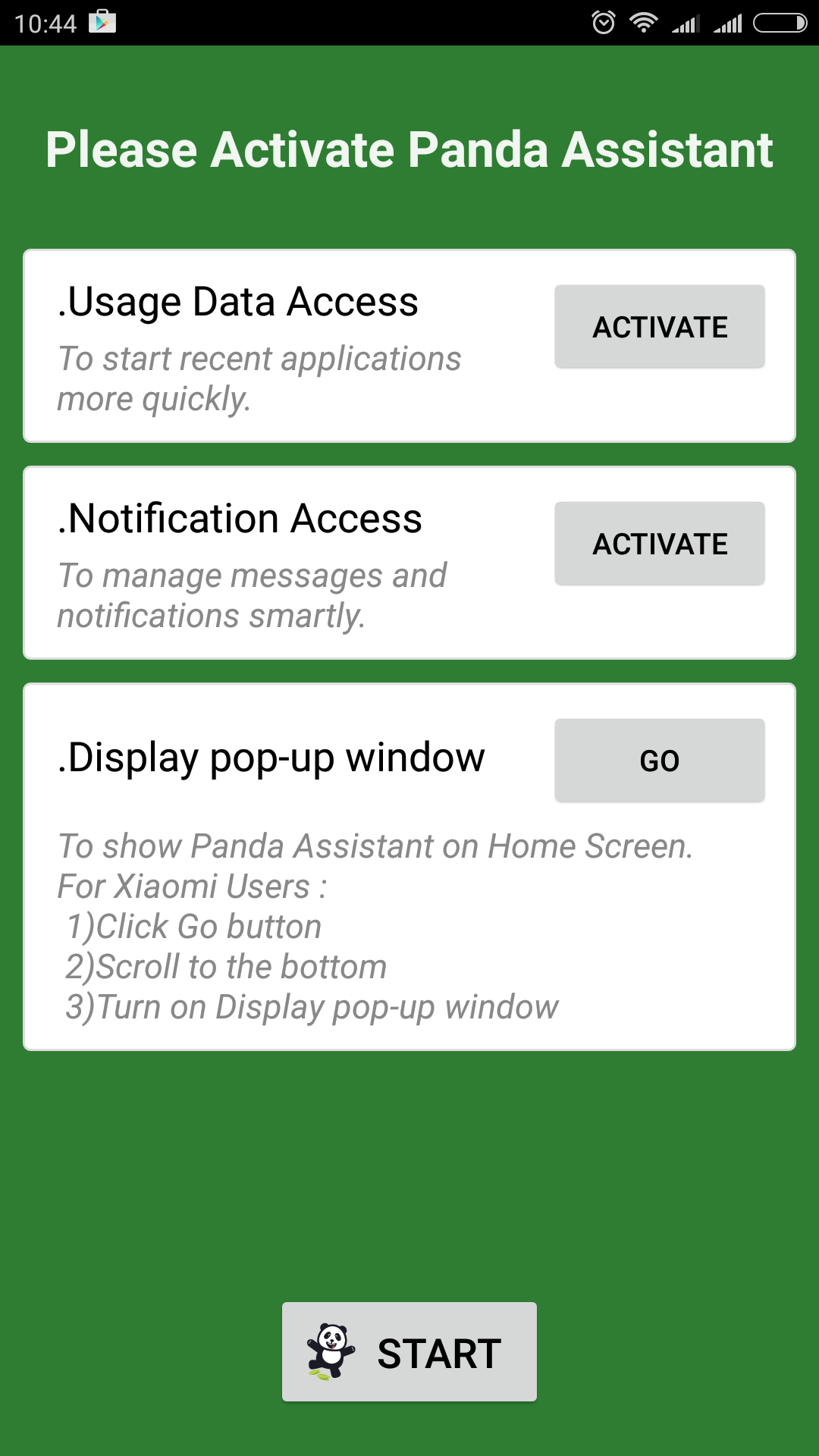Activate Usage Data Access
819x1456 pixels.
[659, 327]
